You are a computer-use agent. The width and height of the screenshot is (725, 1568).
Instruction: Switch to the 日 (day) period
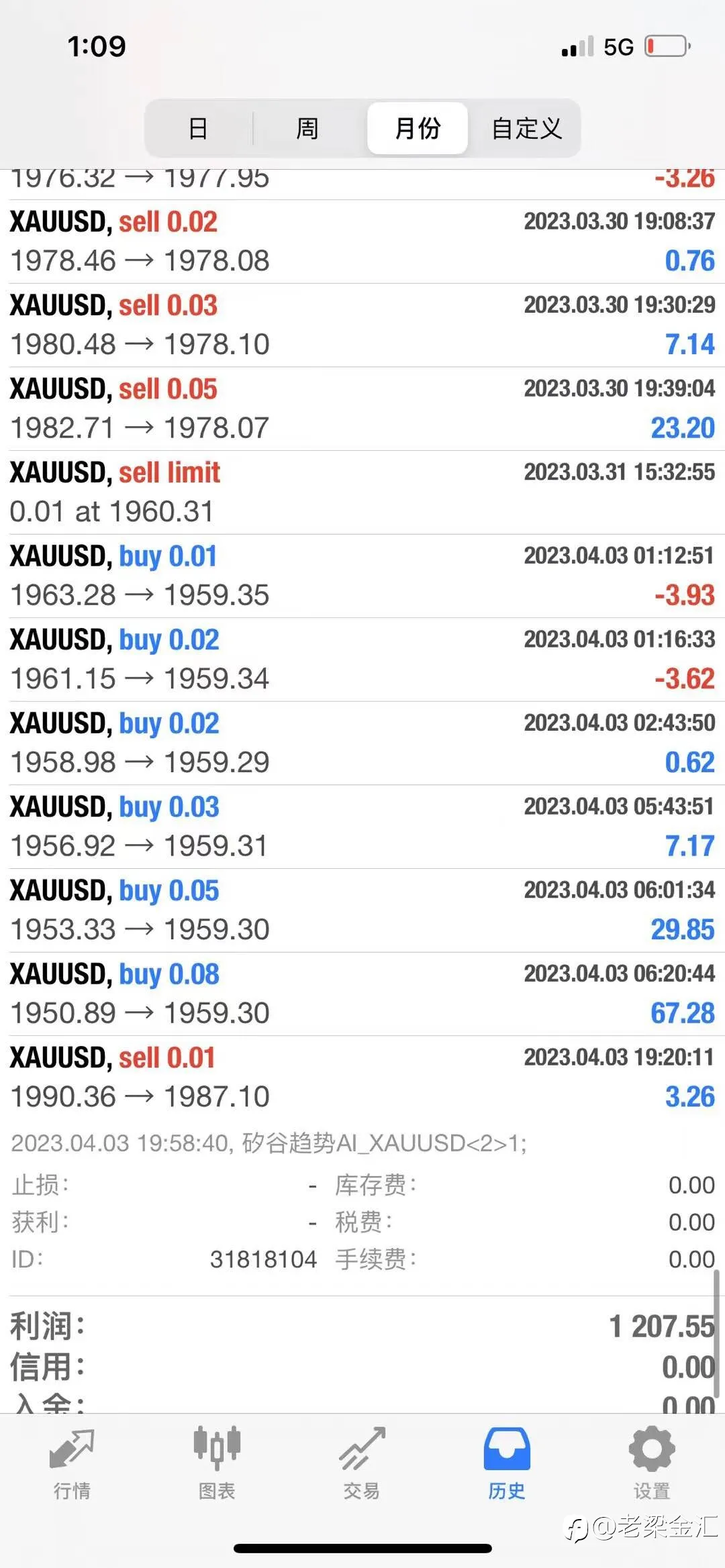click(x=199, y=128)
